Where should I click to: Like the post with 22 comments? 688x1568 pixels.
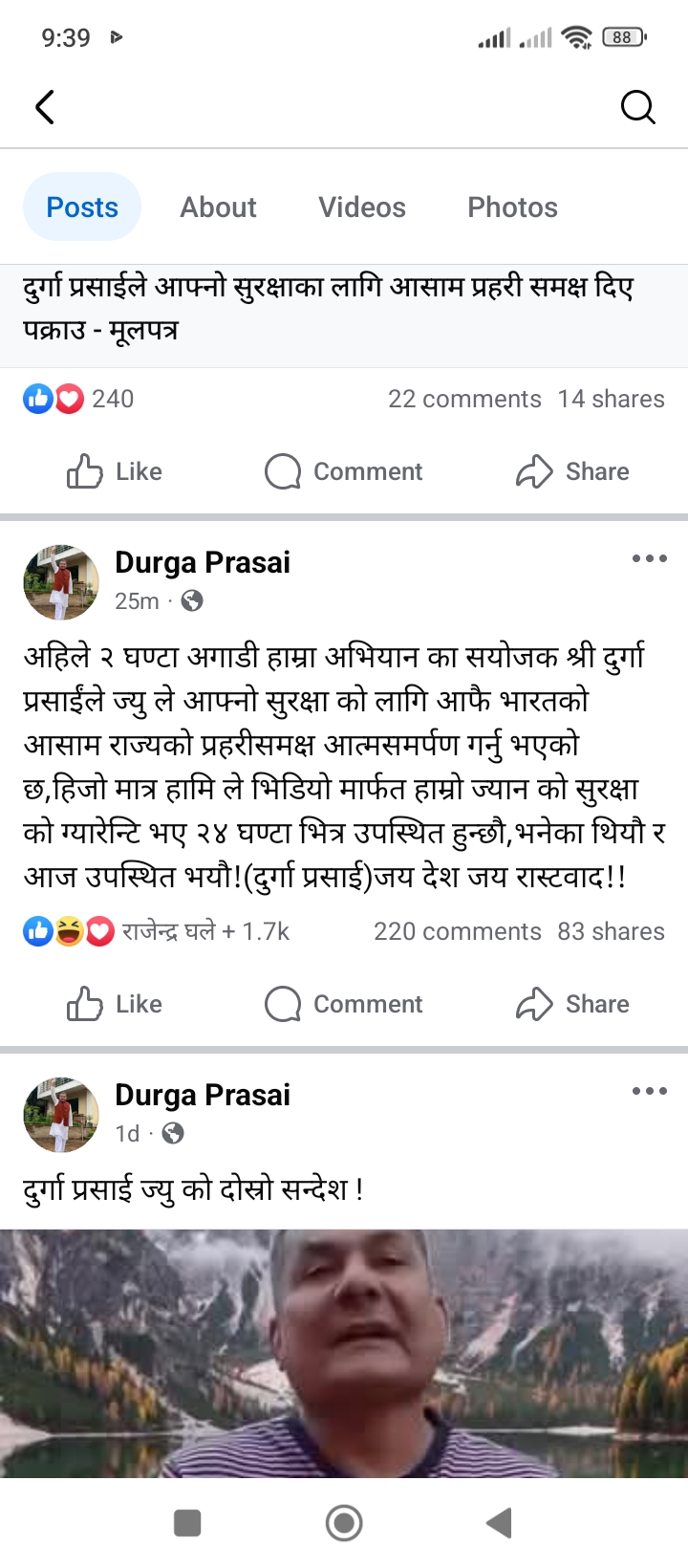[115, 471]
